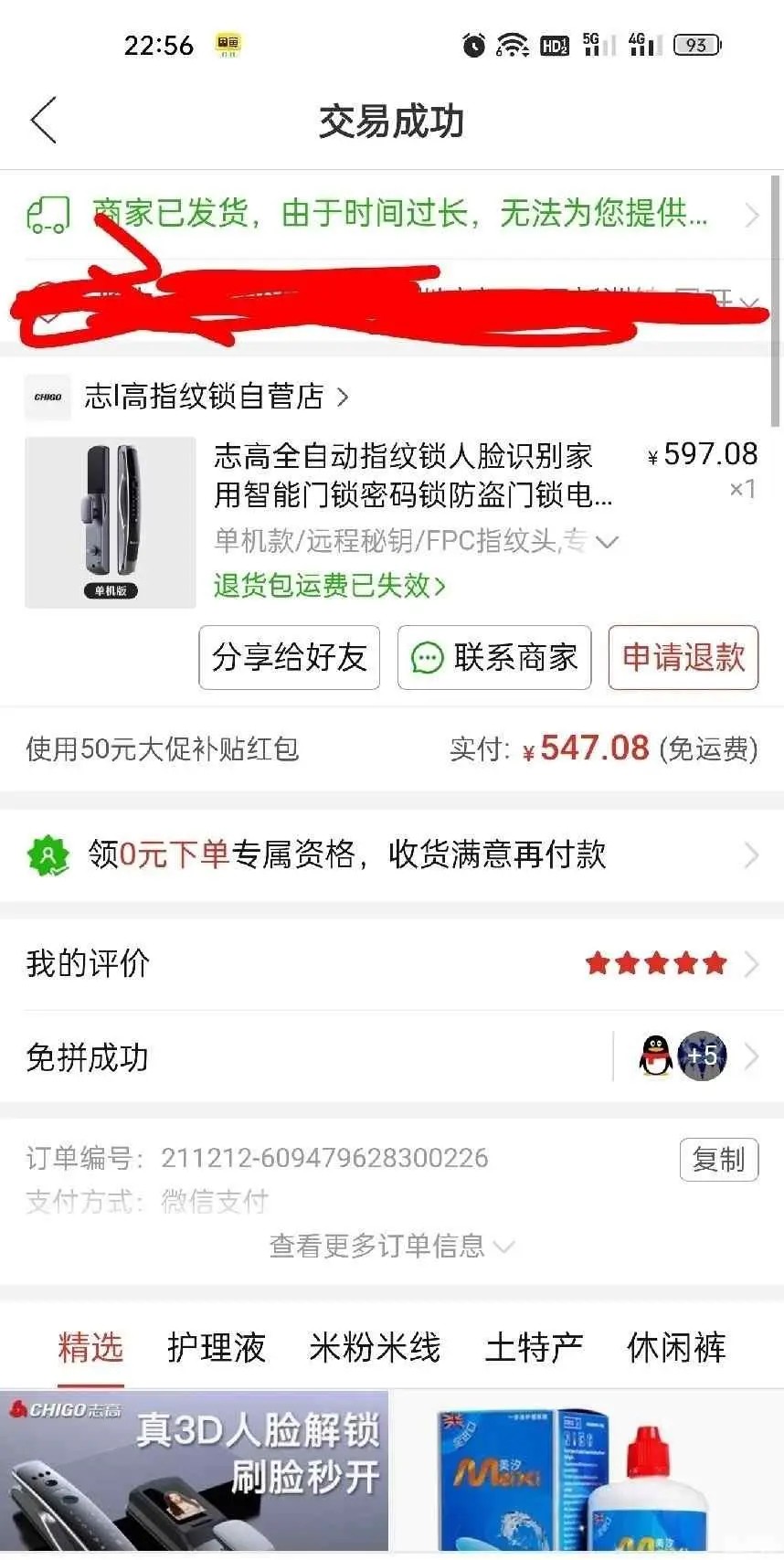Screen dimensions: 784x1560
Task: Go back using the top-left arrow
Action: 43,120
